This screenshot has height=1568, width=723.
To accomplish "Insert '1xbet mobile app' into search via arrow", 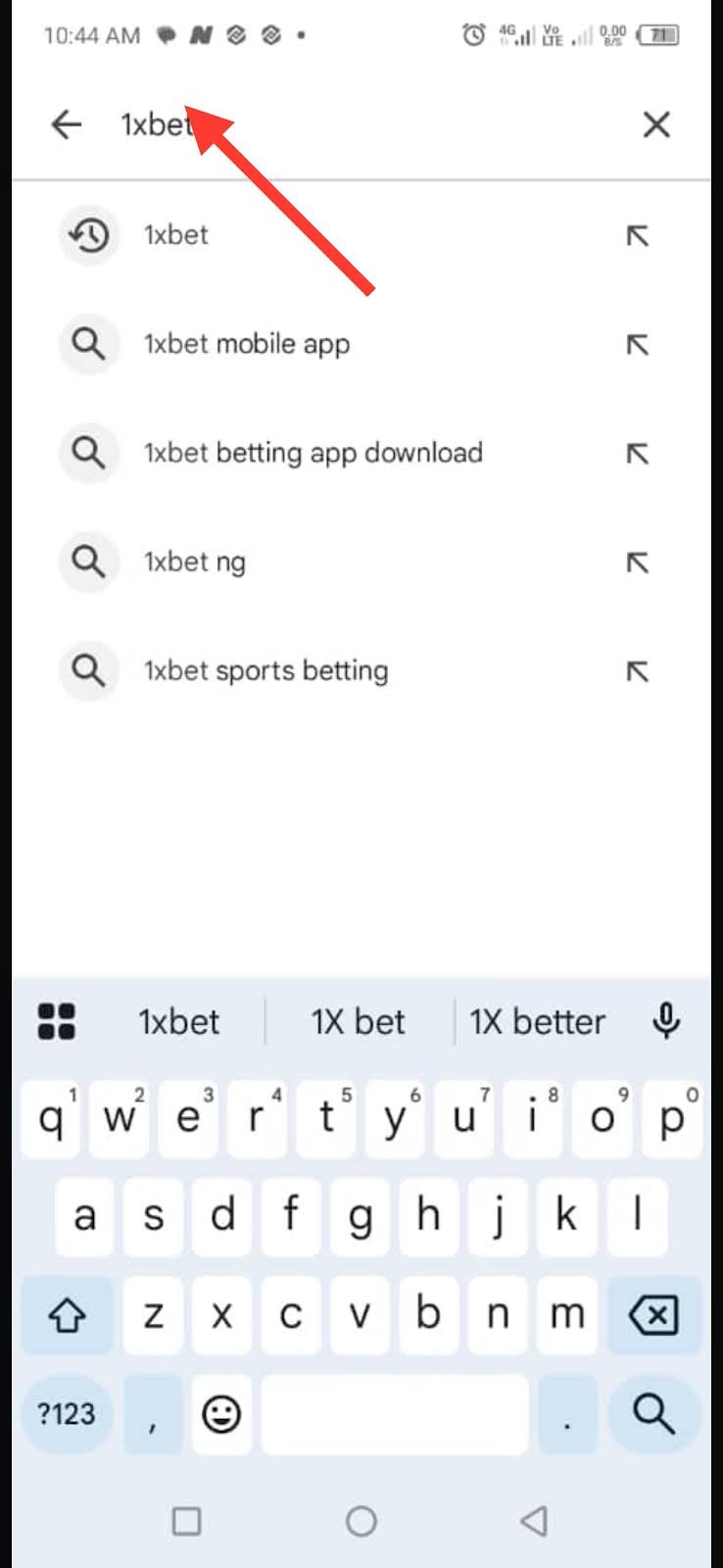I will 638,344.
